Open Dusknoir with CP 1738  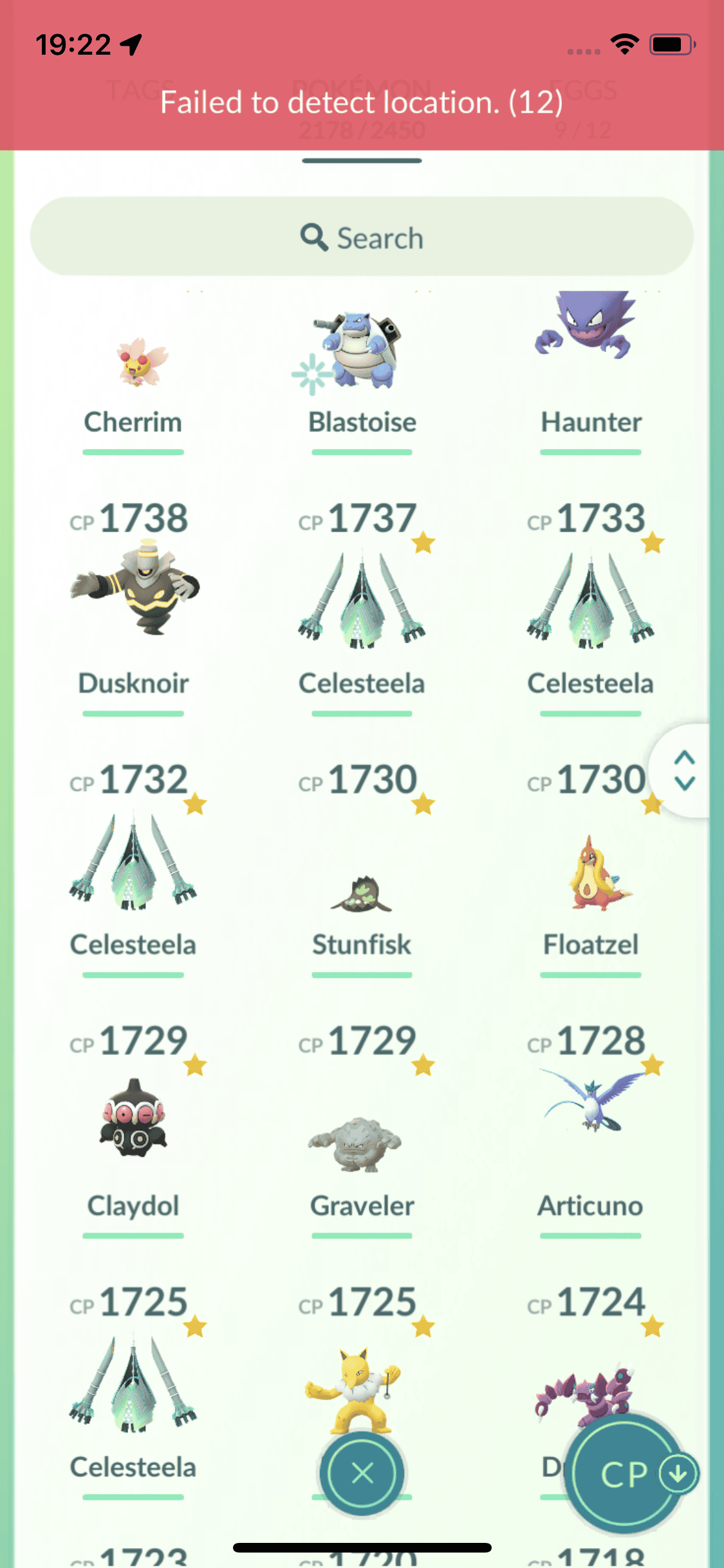133,592
